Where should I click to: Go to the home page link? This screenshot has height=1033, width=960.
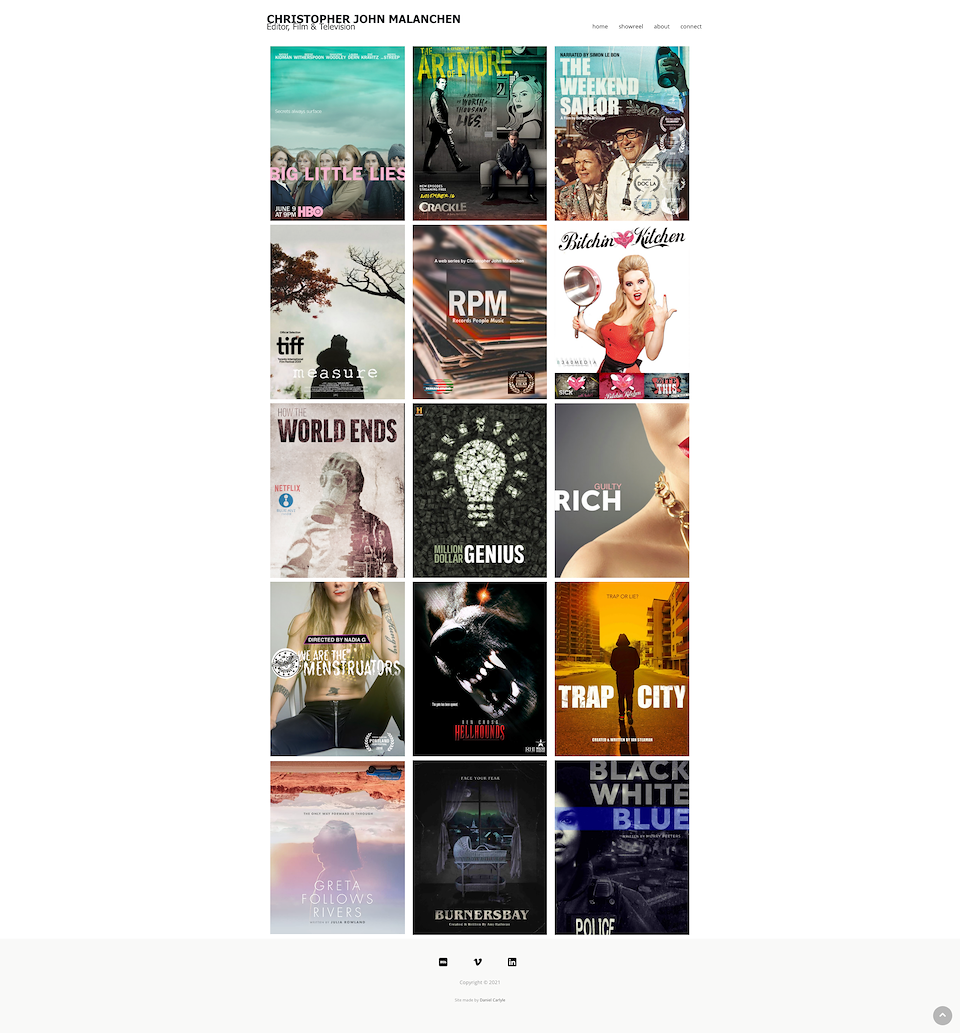600,27
